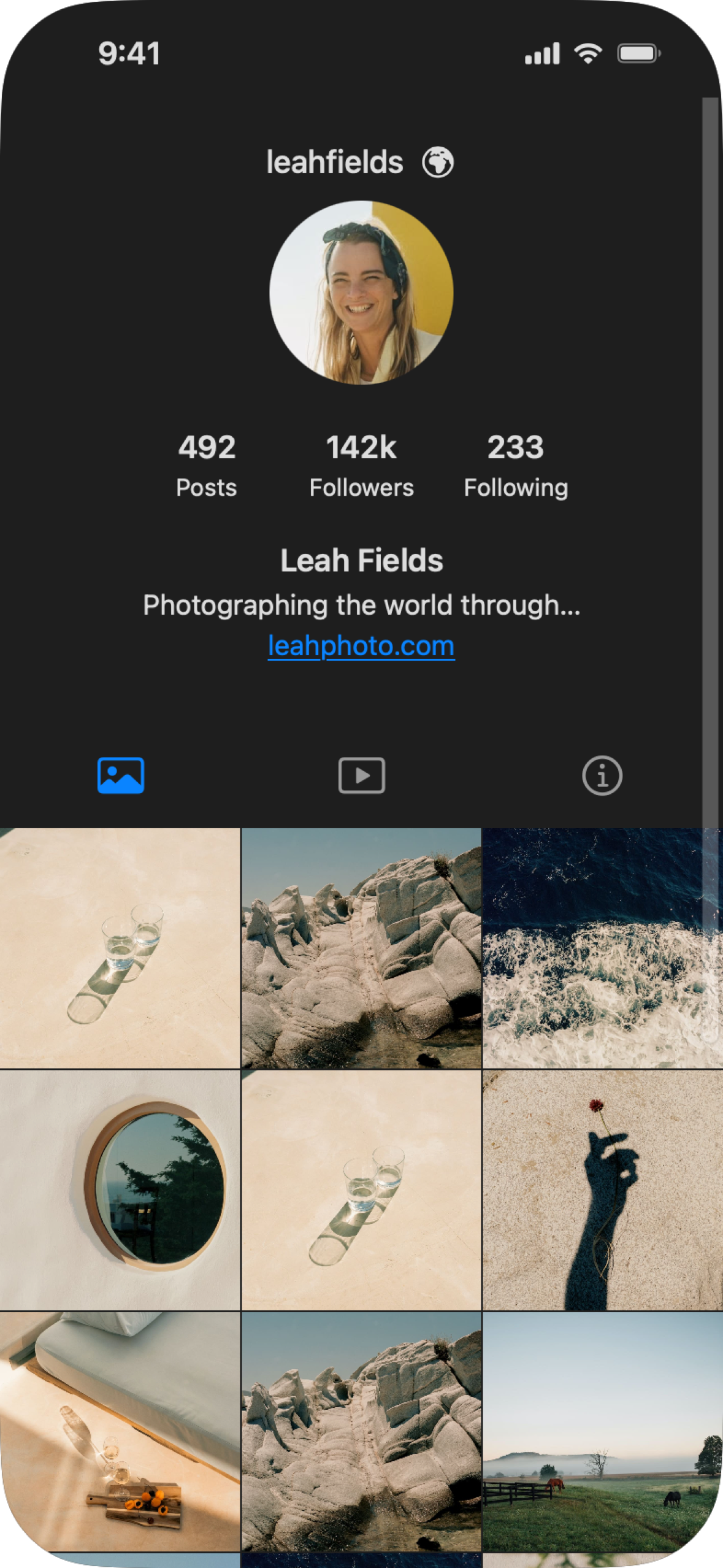Screen dimensions: 723x1568
Task: View the horses in misty field photo
Action: click(602, 1431)
